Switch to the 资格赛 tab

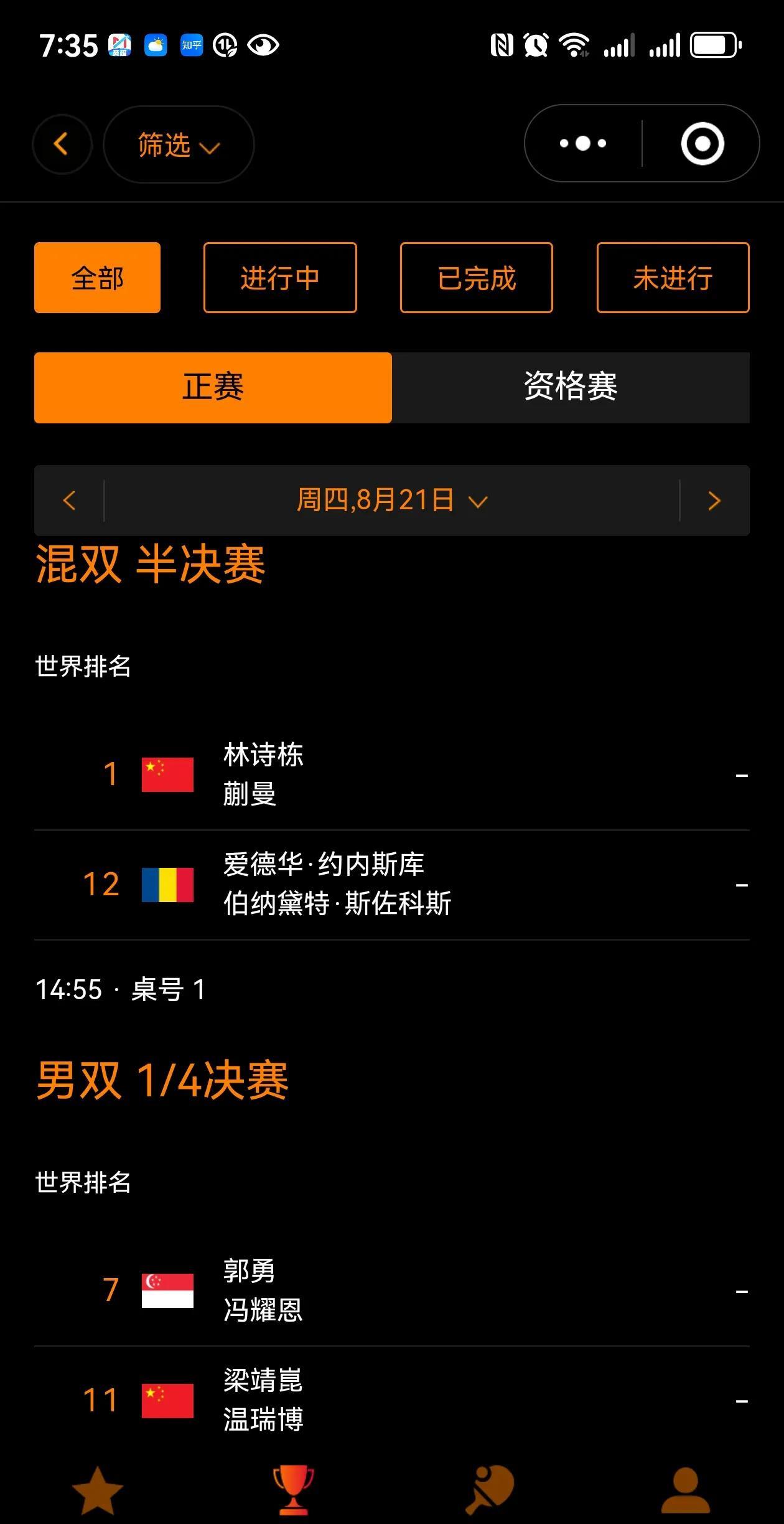point(571,387)
